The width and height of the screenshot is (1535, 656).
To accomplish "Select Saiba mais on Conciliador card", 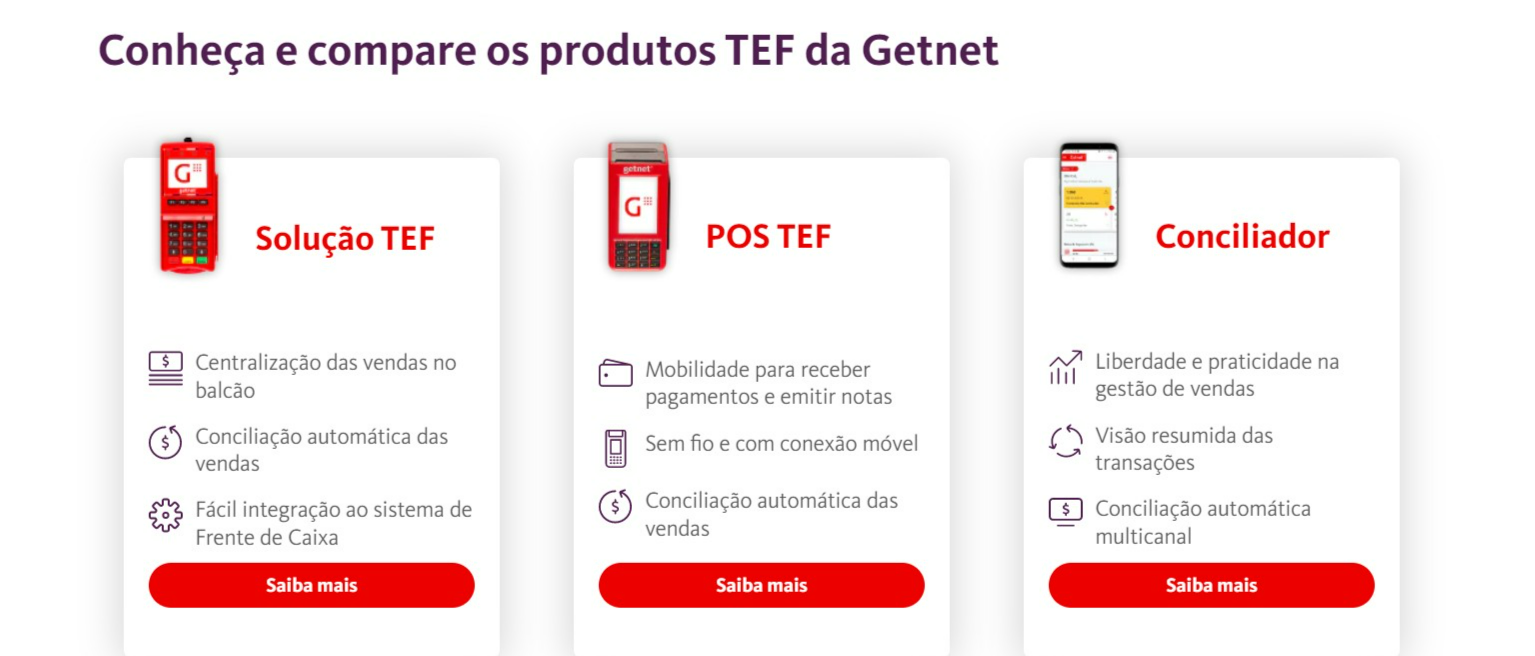I will click(x=1211, y=585).
